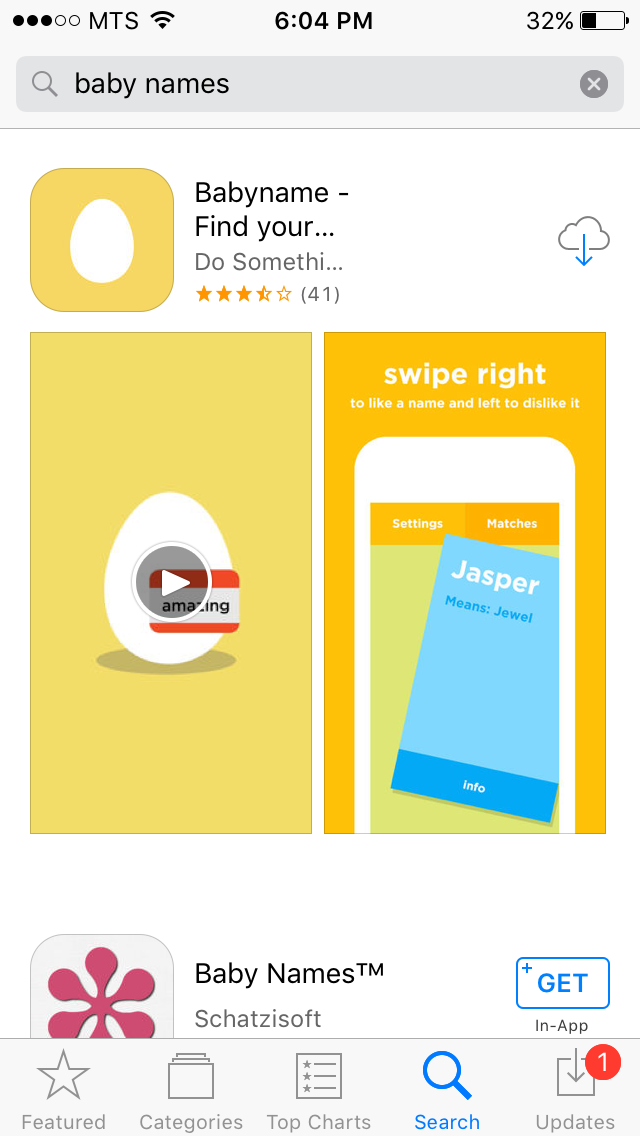Get the Baby Names™ app

click(x=562, y=983)
